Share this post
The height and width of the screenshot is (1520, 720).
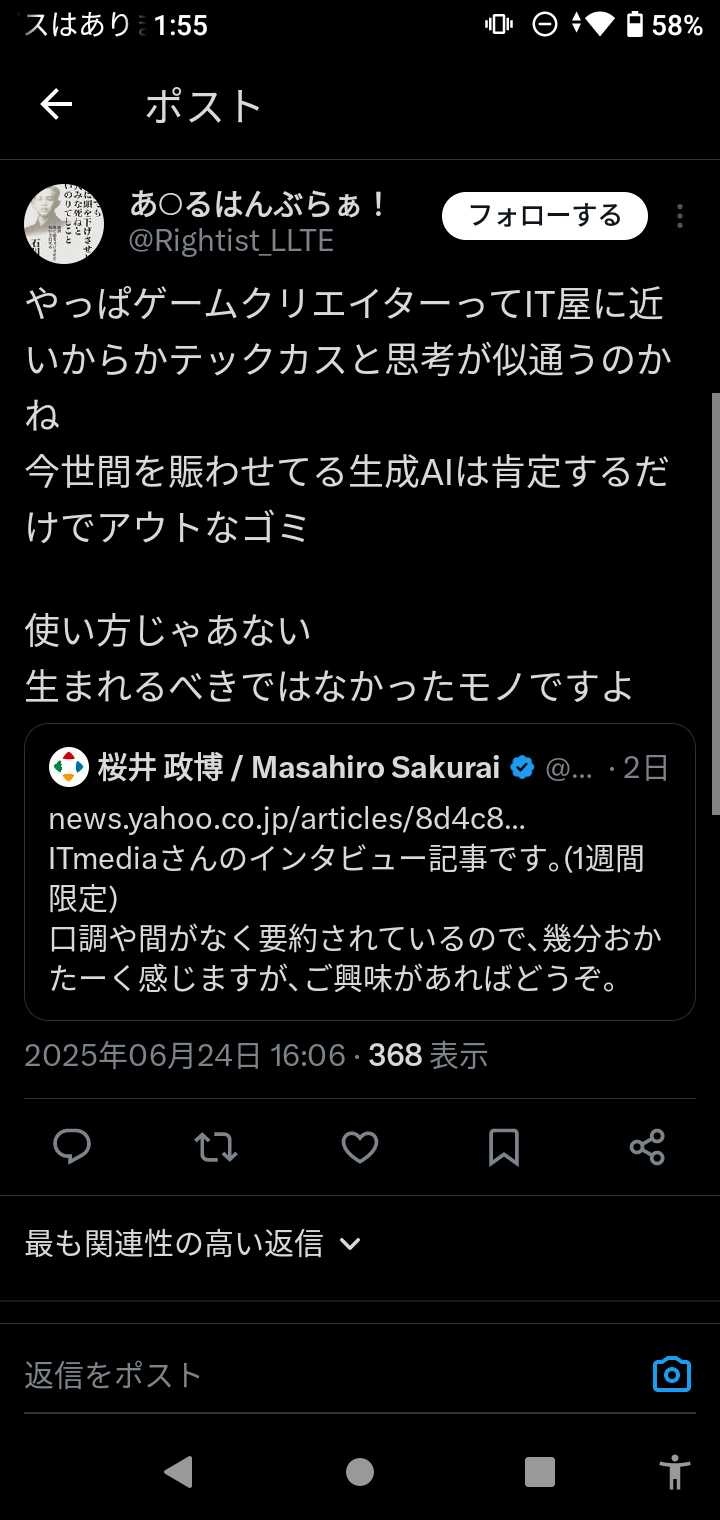[648, 1147]
